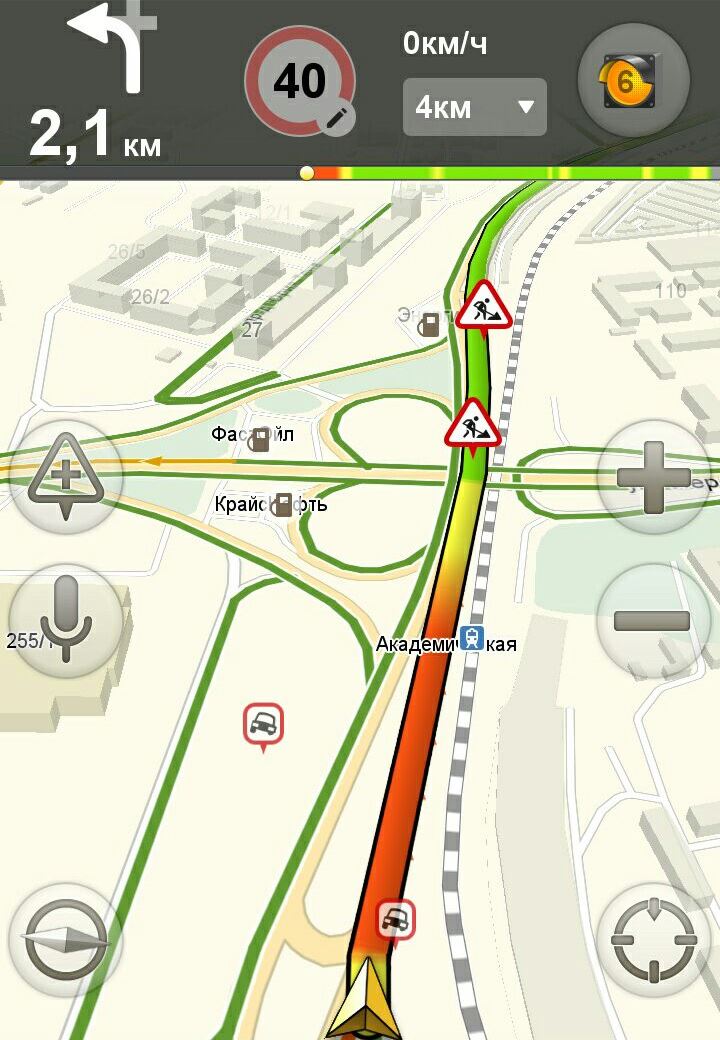
Task: Select the Академическая metro station
Action: (472, 638)
